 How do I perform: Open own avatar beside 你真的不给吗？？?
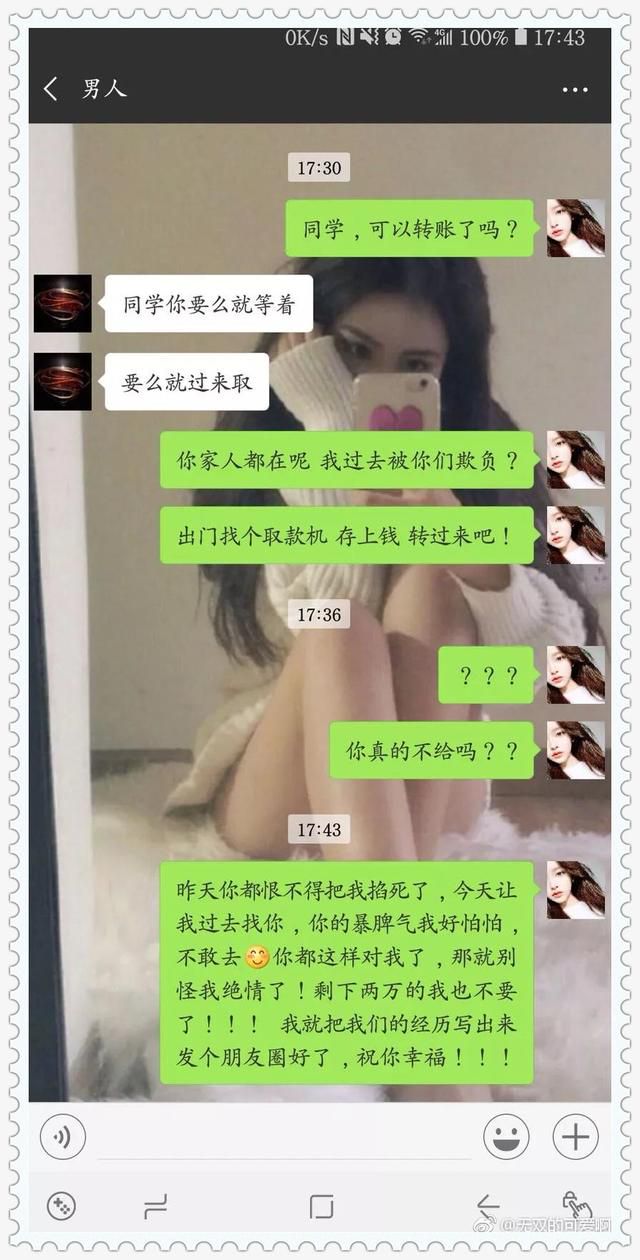pyautogui.click(x=576, y=750)
